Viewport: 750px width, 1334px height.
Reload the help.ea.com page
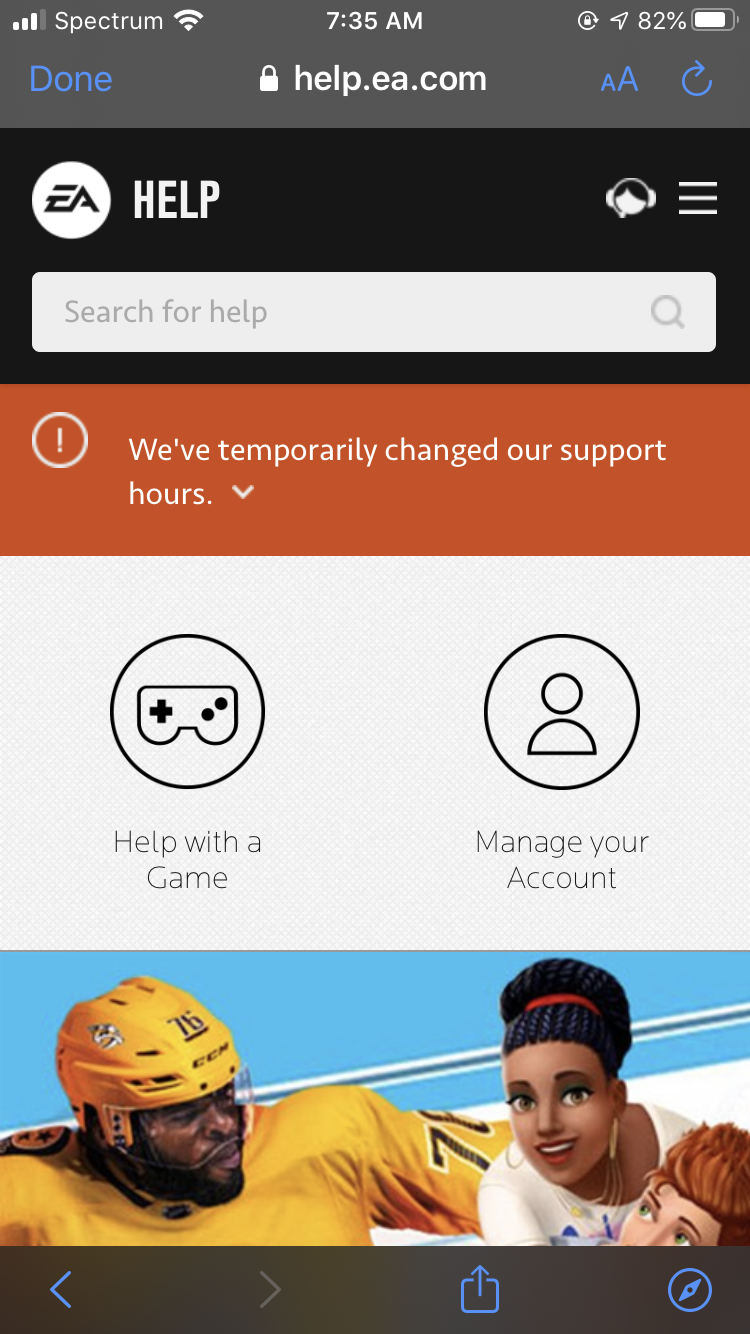[696, 79]
